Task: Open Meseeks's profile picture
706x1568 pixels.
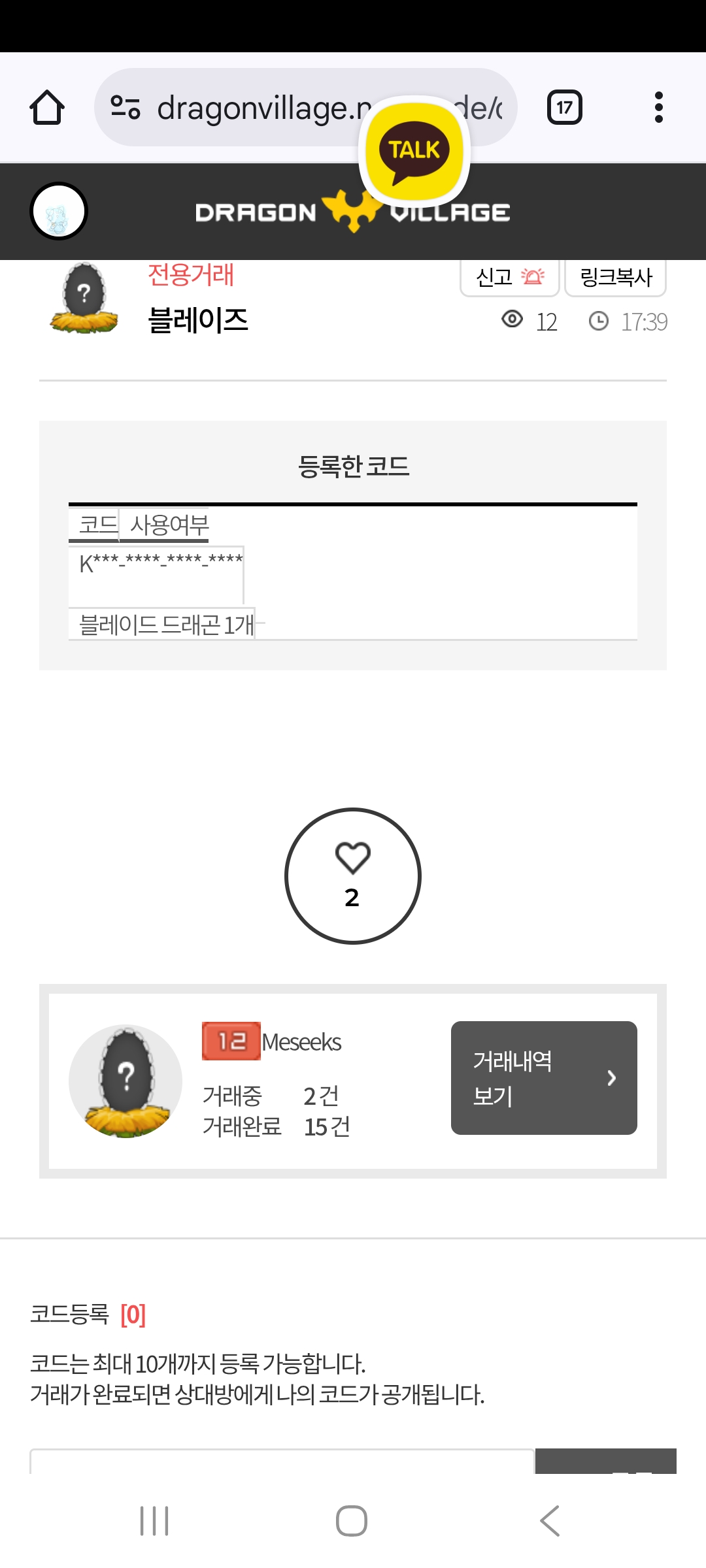Action: coord(126,1081)
